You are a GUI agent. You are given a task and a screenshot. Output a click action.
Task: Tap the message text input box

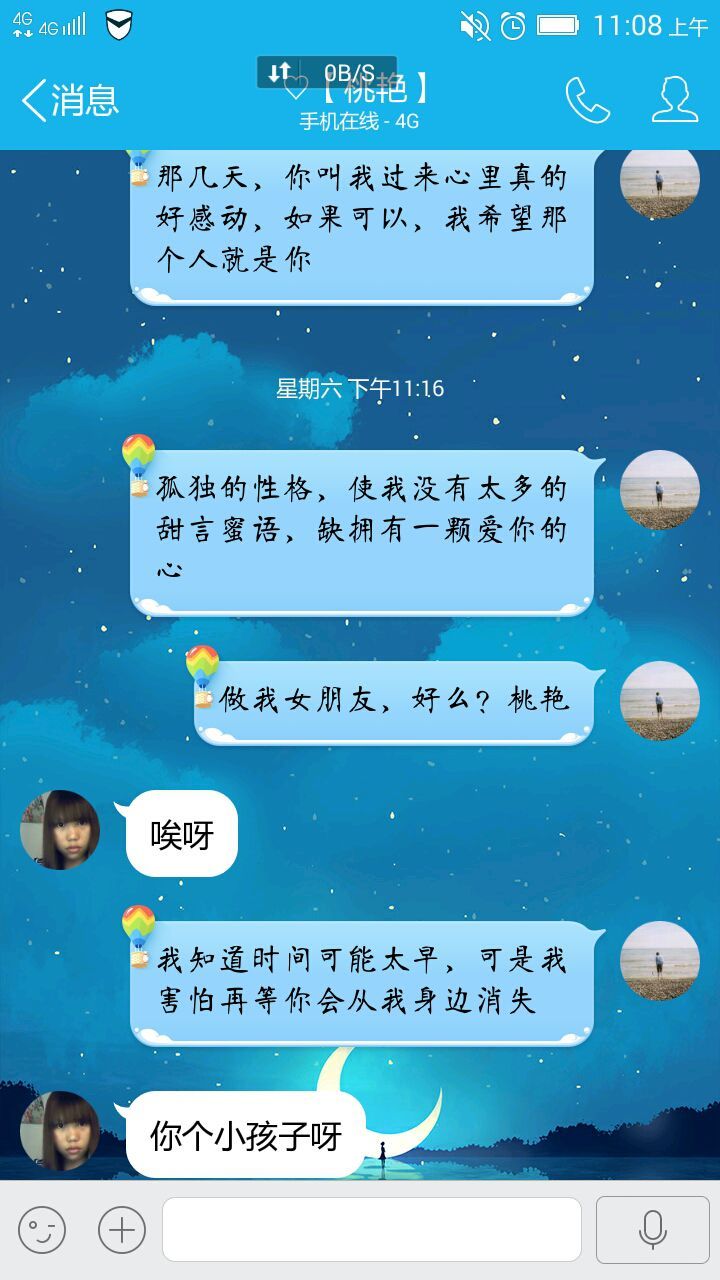[371, 1229]
